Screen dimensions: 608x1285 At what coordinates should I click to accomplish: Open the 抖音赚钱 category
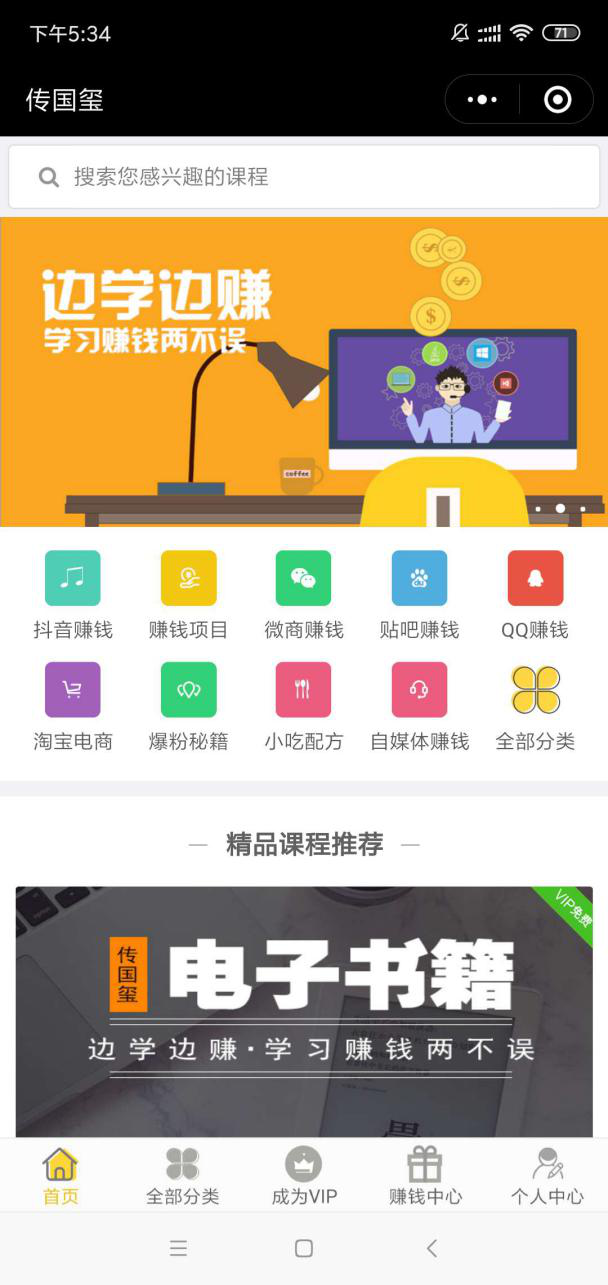73,595
